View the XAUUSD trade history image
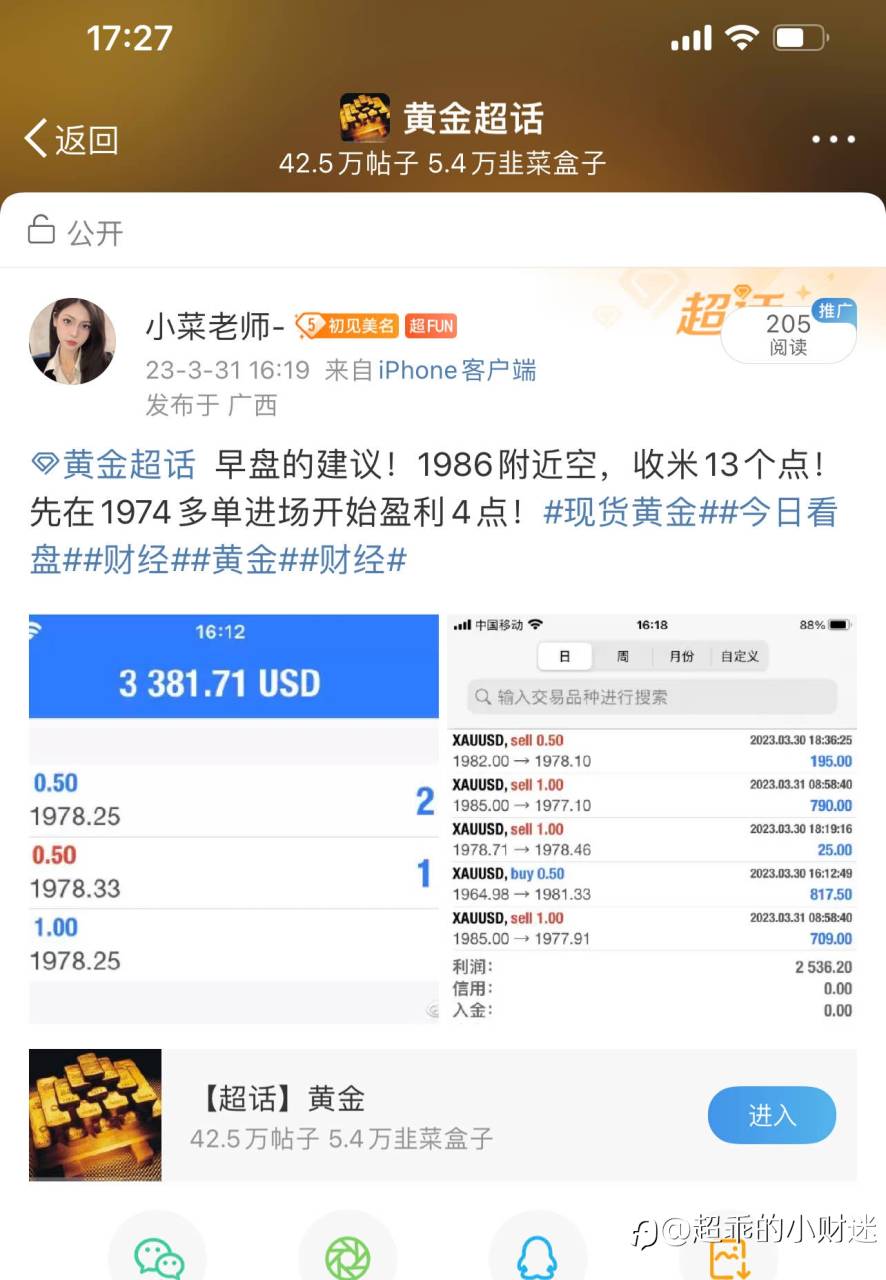The width and height of the screenshot is (886, 1280). 652,818
